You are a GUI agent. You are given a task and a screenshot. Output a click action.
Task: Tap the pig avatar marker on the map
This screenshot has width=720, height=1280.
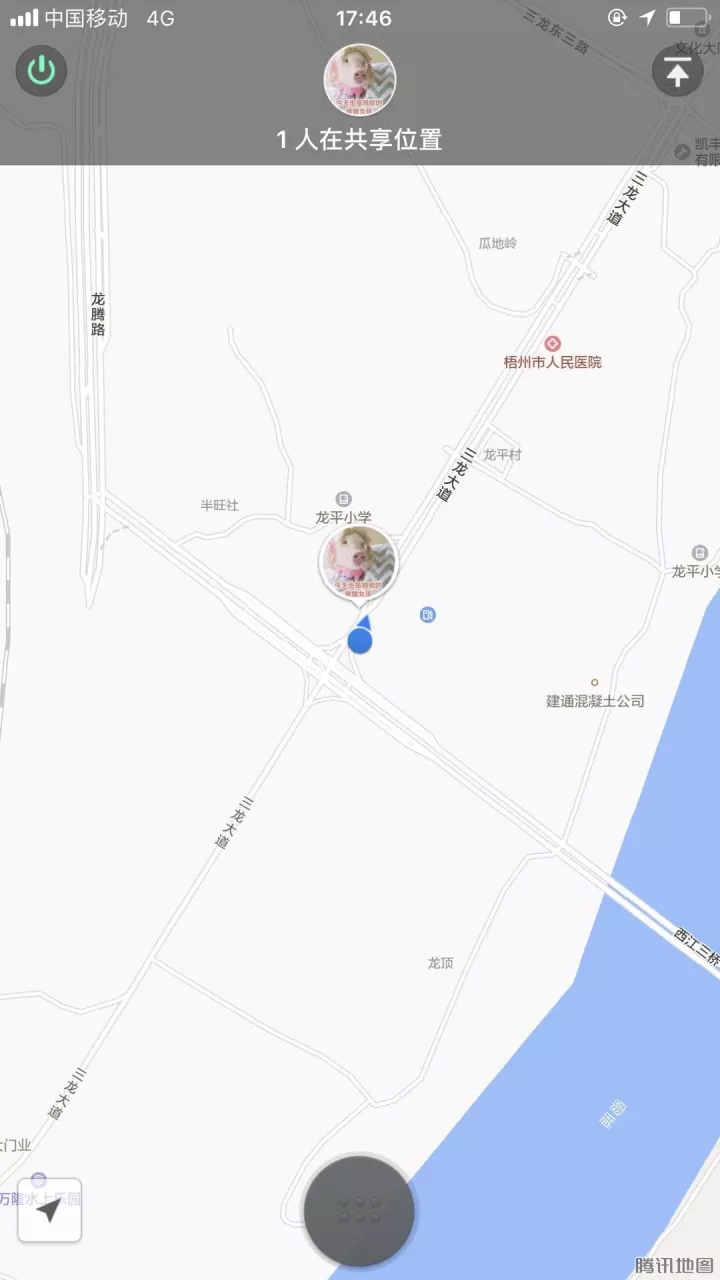click(x=358, y=564)
